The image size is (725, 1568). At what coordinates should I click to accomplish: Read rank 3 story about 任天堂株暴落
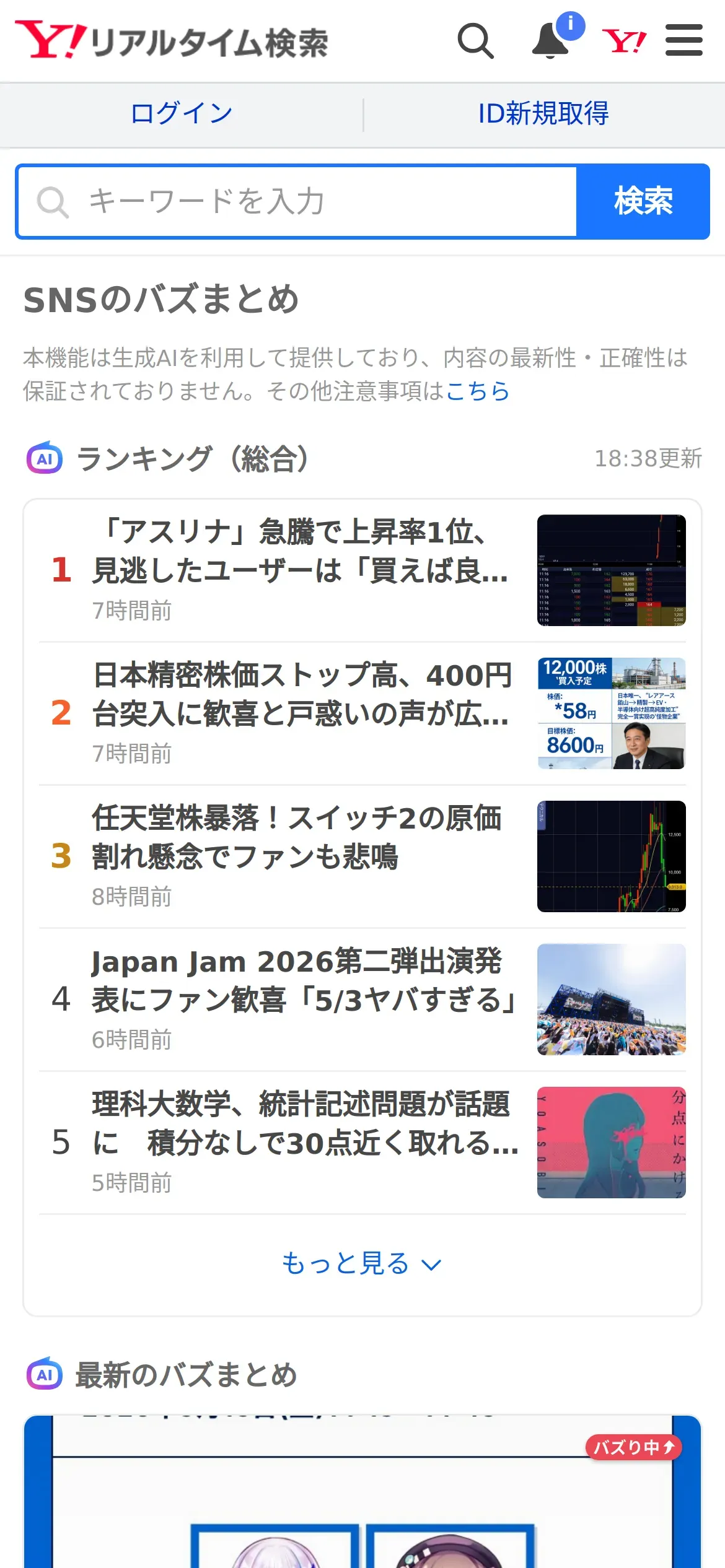(297, 856)
